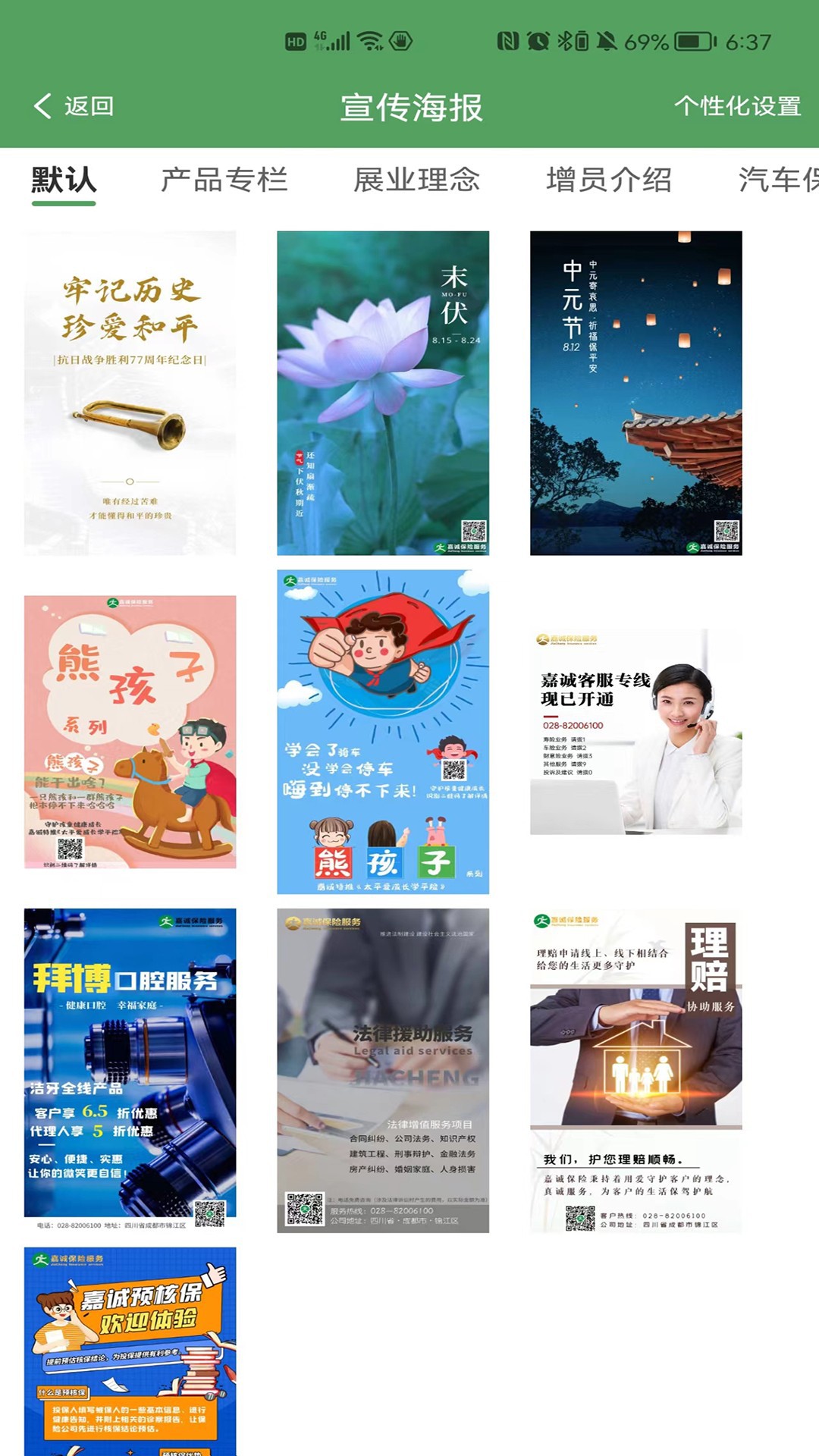
Task: Open the 牢记历史 珍爱和平 poster
Action: 130,393
